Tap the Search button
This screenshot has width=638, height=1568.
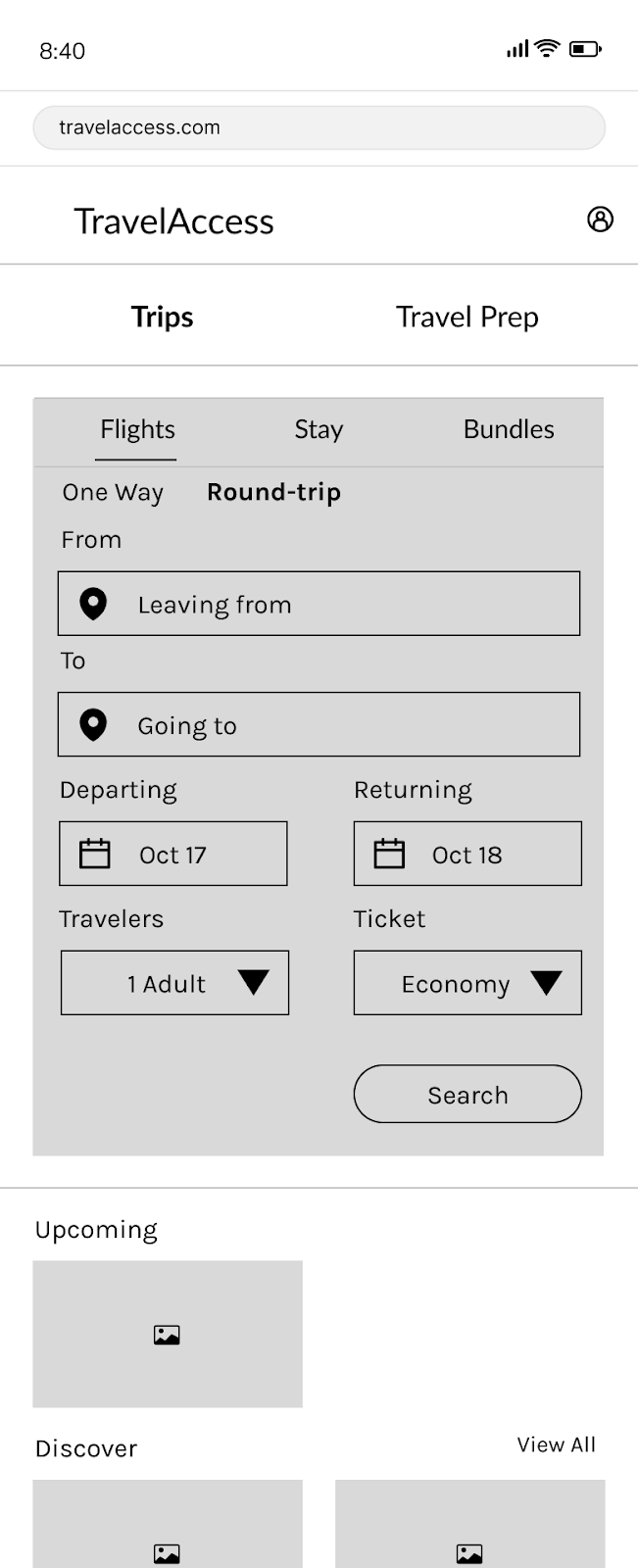click(466, 1095)
